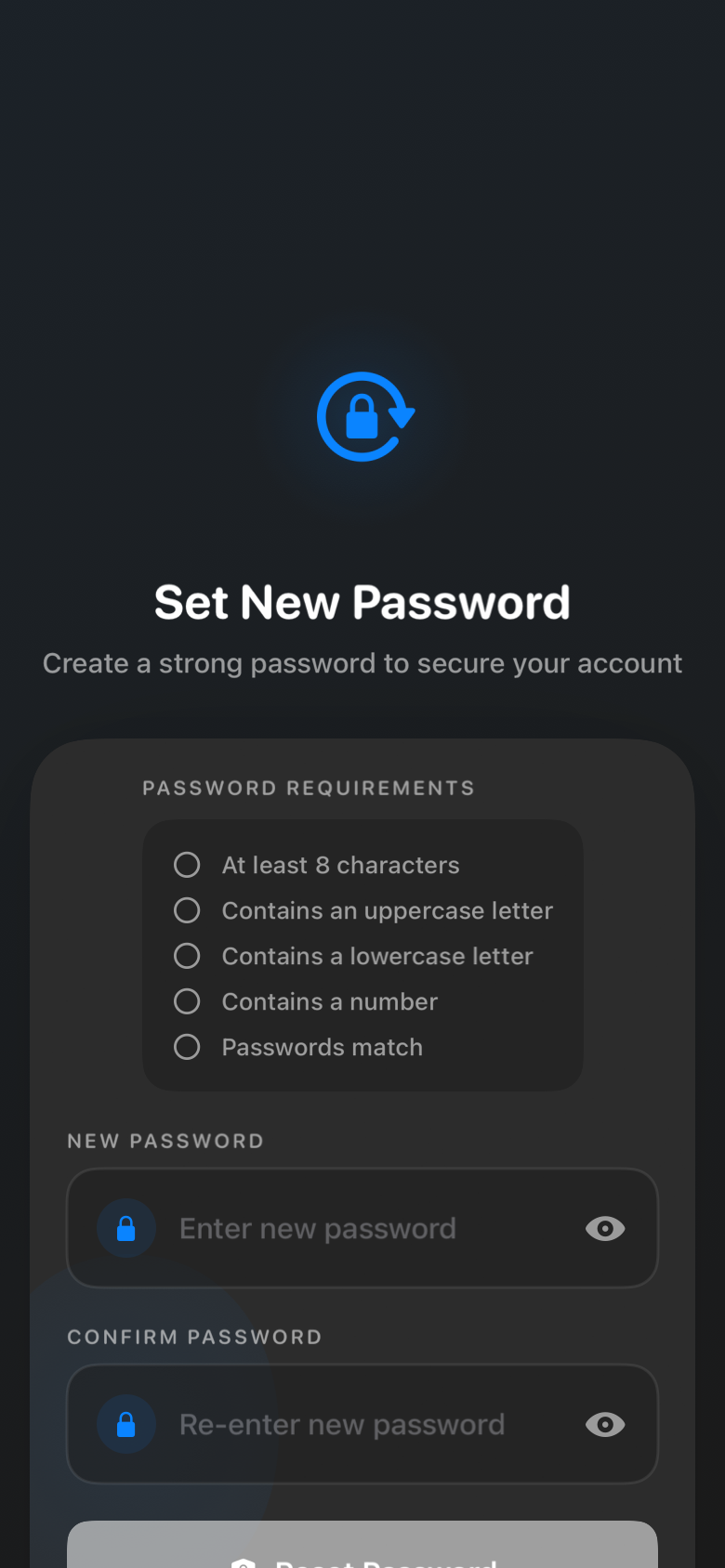Check the 'Contains an uppercase letter' circle
The image size is (725, 1568).
[x=187, y=910]
